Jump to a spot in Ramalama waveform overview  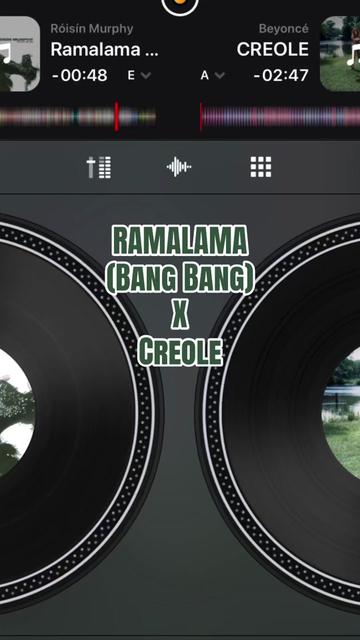78,117
